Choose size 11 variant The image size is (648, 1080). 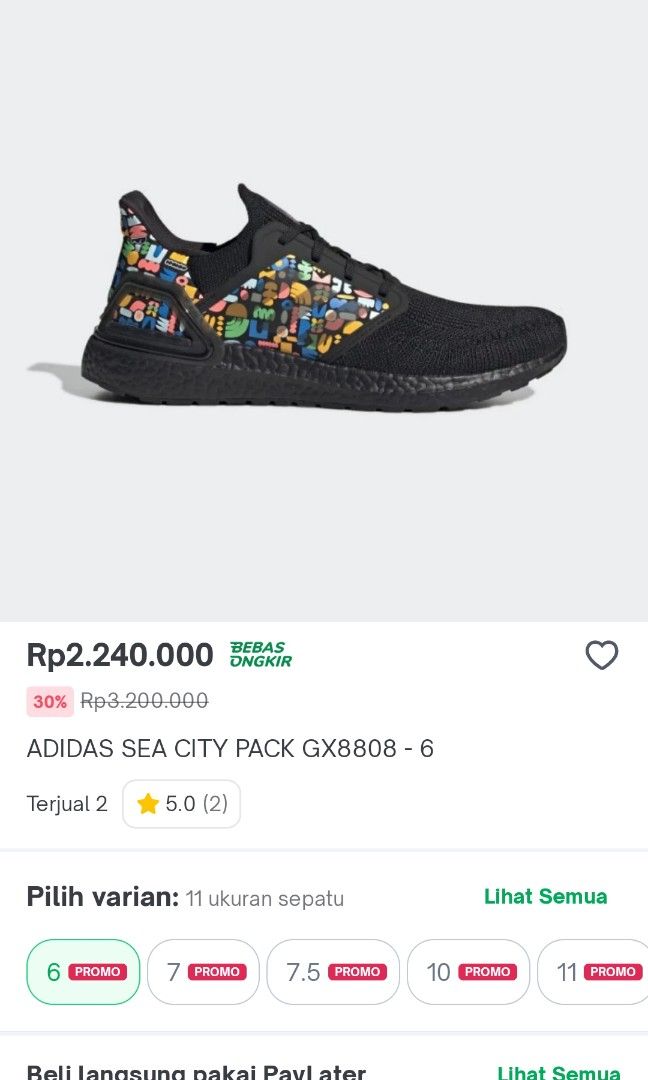pyautogui.click(x=594, y=972)
